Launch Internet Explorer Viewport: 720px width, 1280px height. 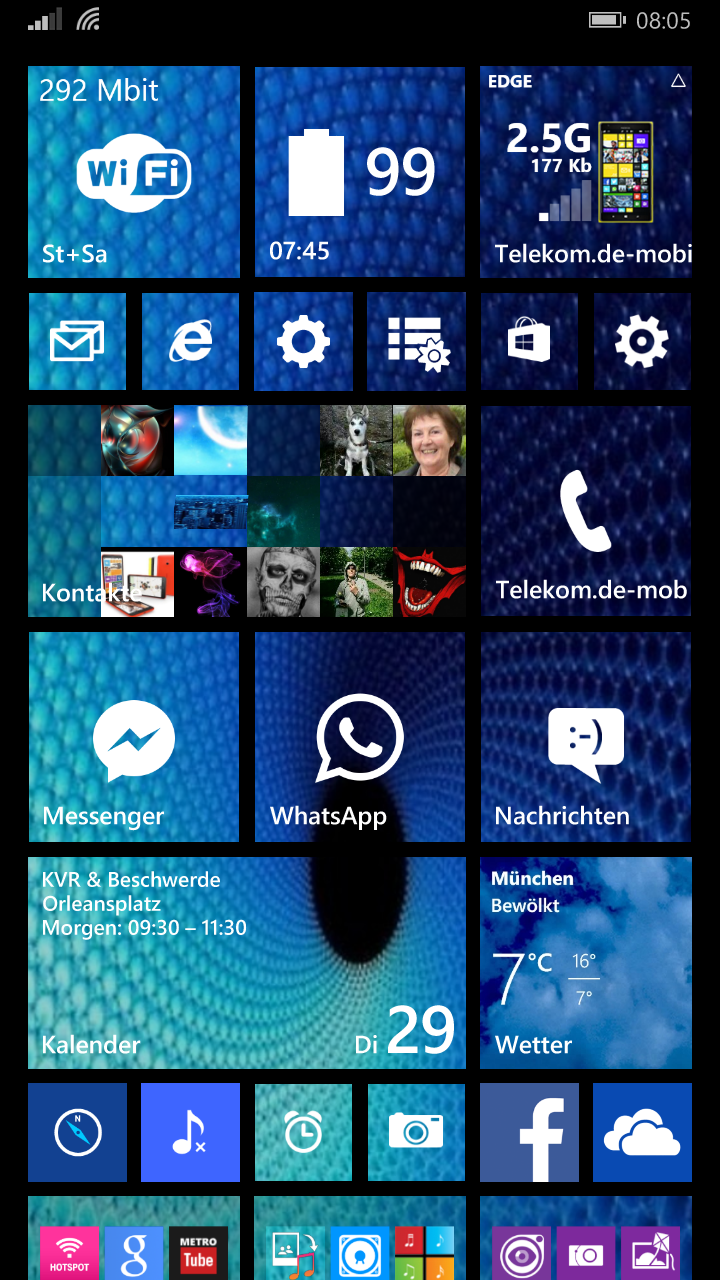pos(190,341)
